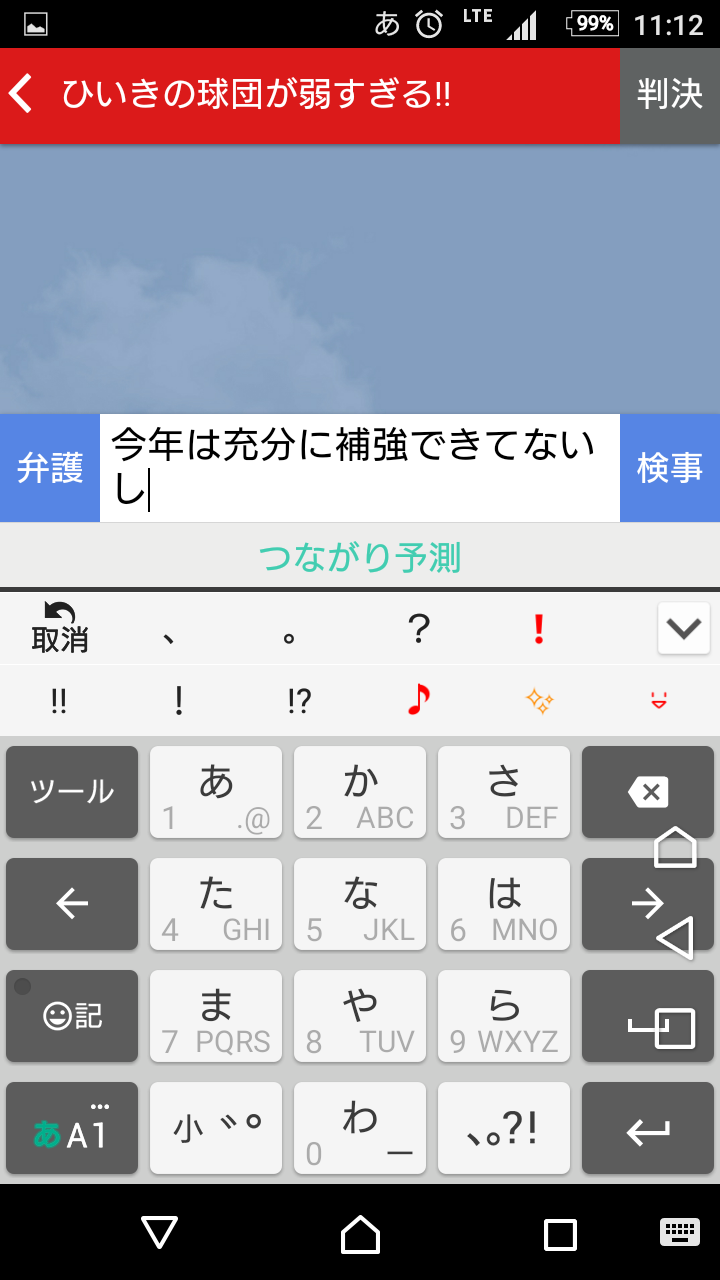Move cursor left with arrow key

(72, 904)
